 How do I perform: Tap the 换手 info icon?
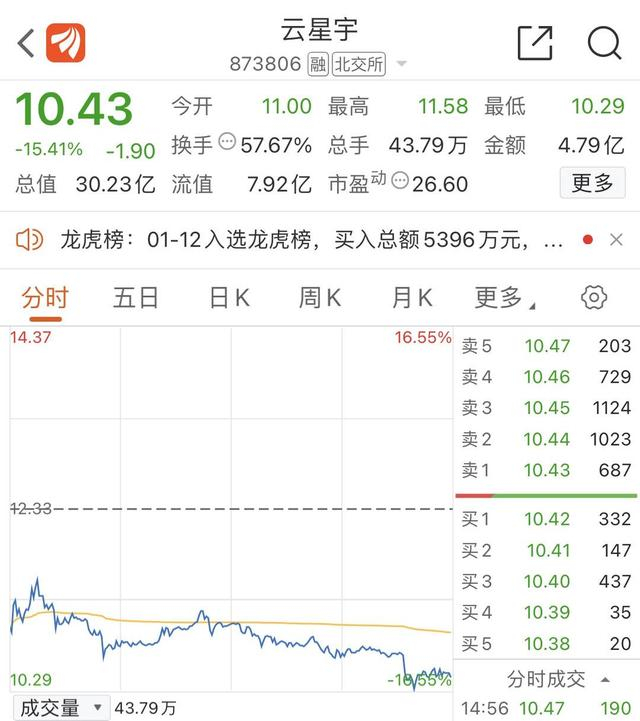point(227,143)
